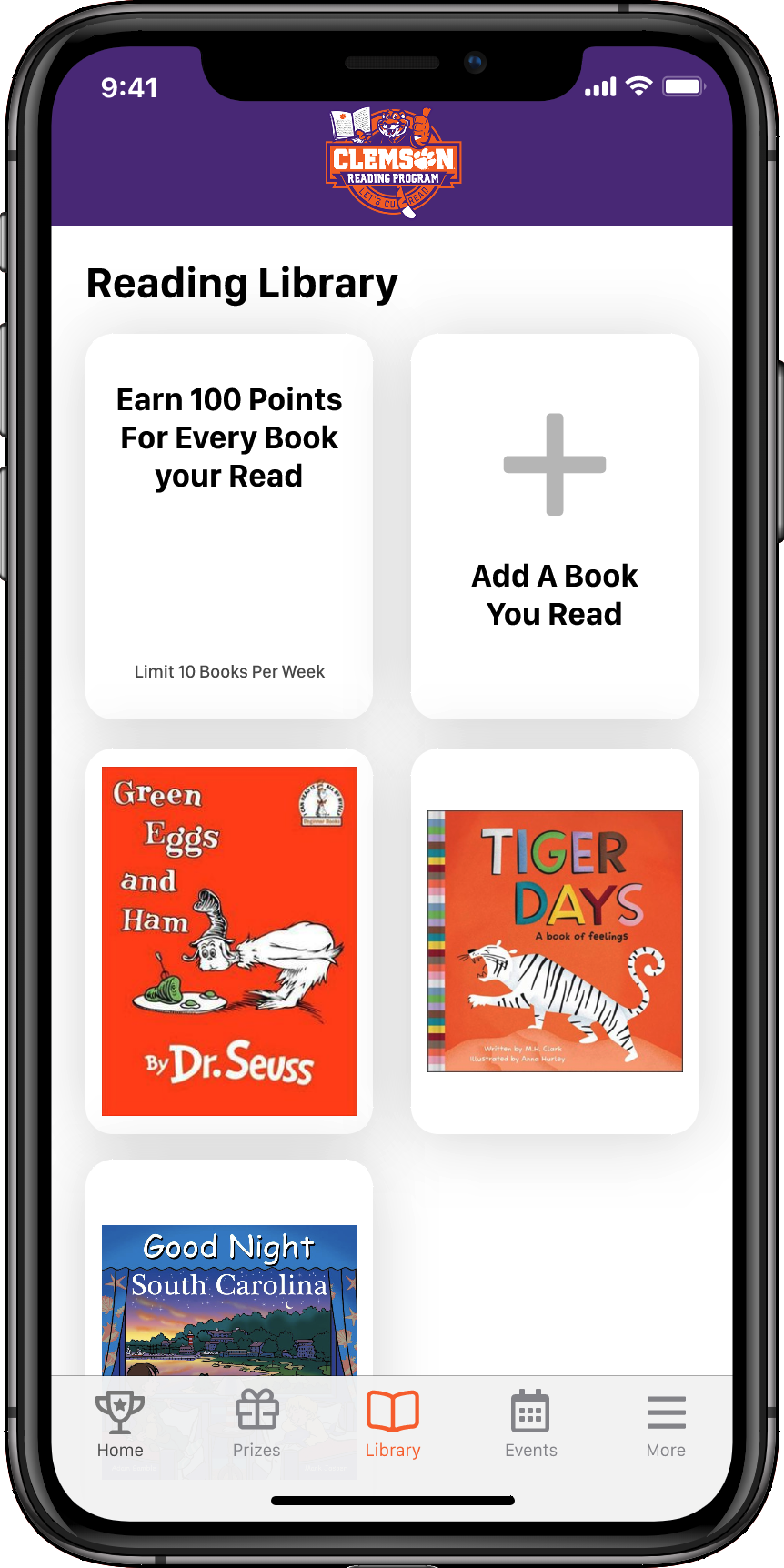
Task: Open the More menu tab
Action: 666,1424
